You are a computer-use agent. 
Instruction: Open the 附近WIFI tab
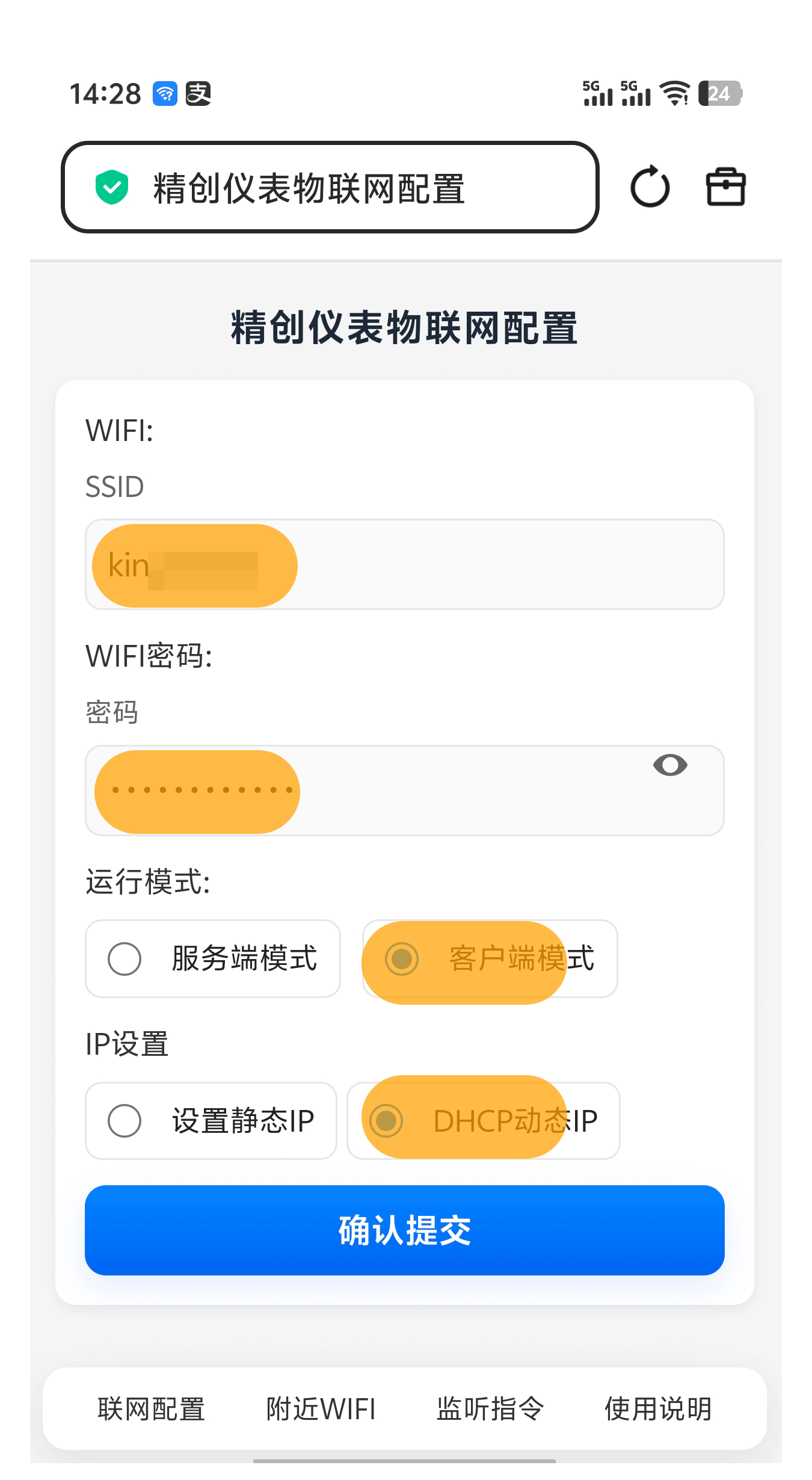321,1408
